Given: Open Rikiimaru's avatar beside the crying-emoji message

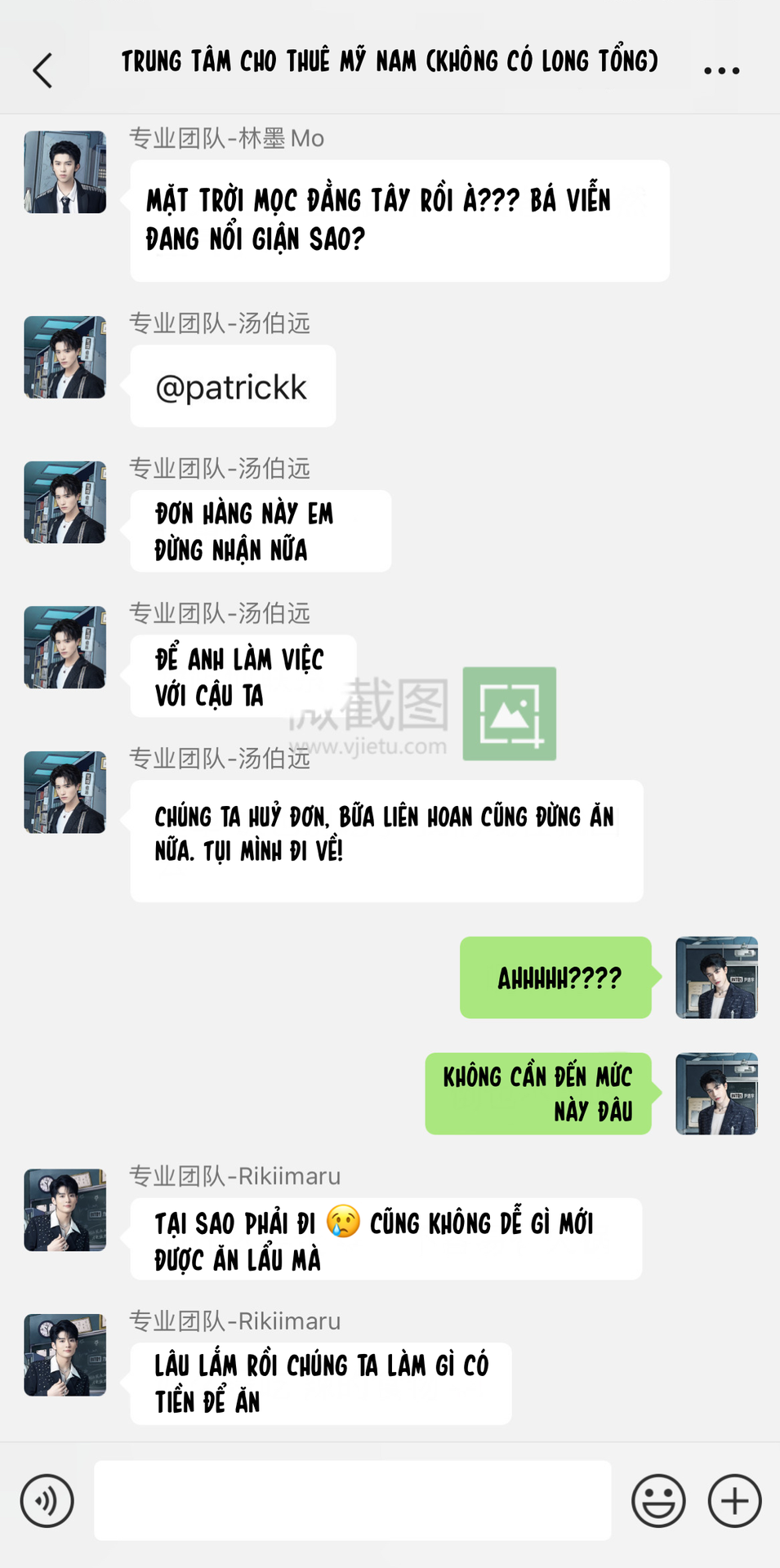Looking at the screenshot, I should pos(65,1210).
